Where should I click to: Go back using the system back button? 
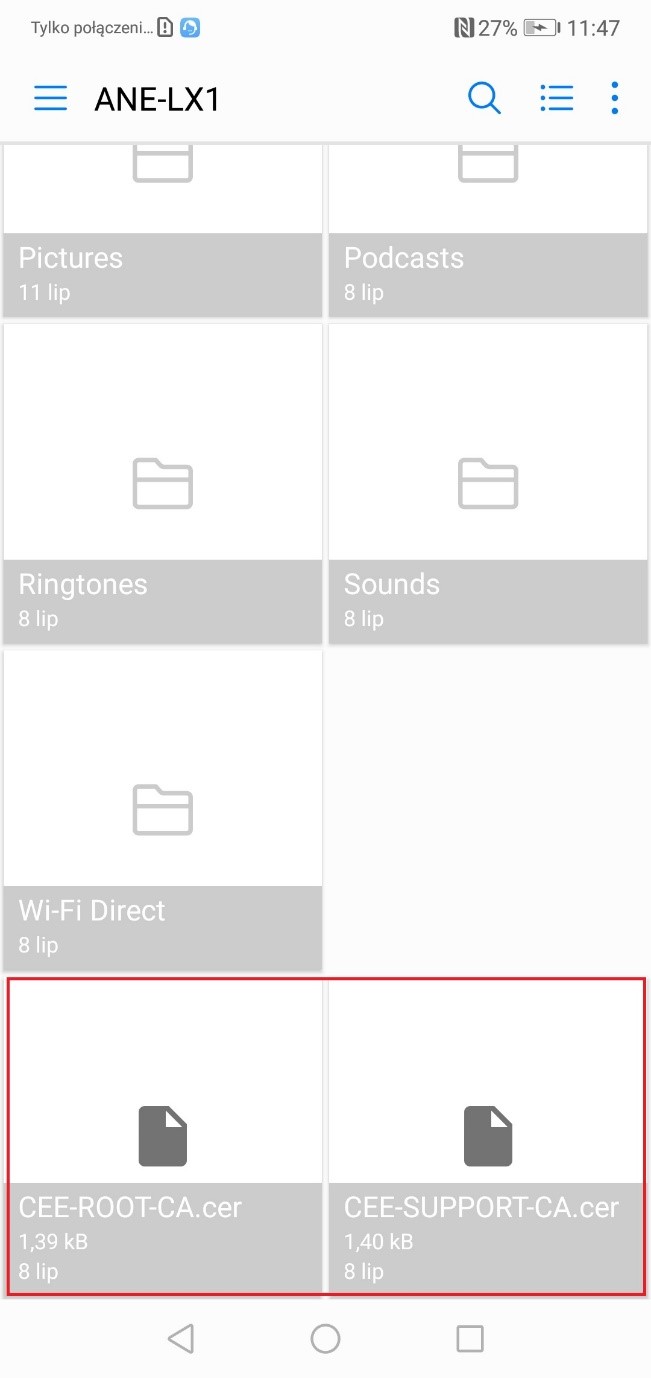[x=181, y=1338]
